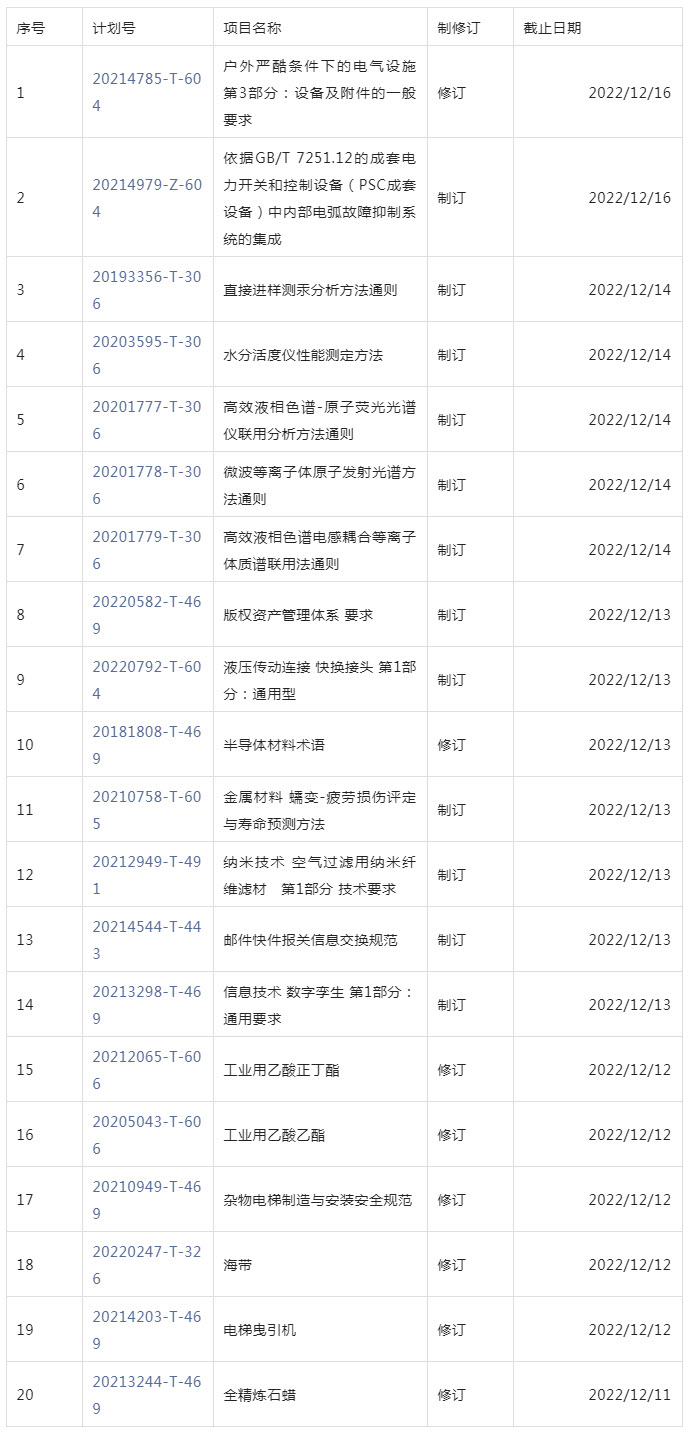Open plan 20193356-T-306 details
The height and width of the screenshot is (1437, 689).
point(146,277)
